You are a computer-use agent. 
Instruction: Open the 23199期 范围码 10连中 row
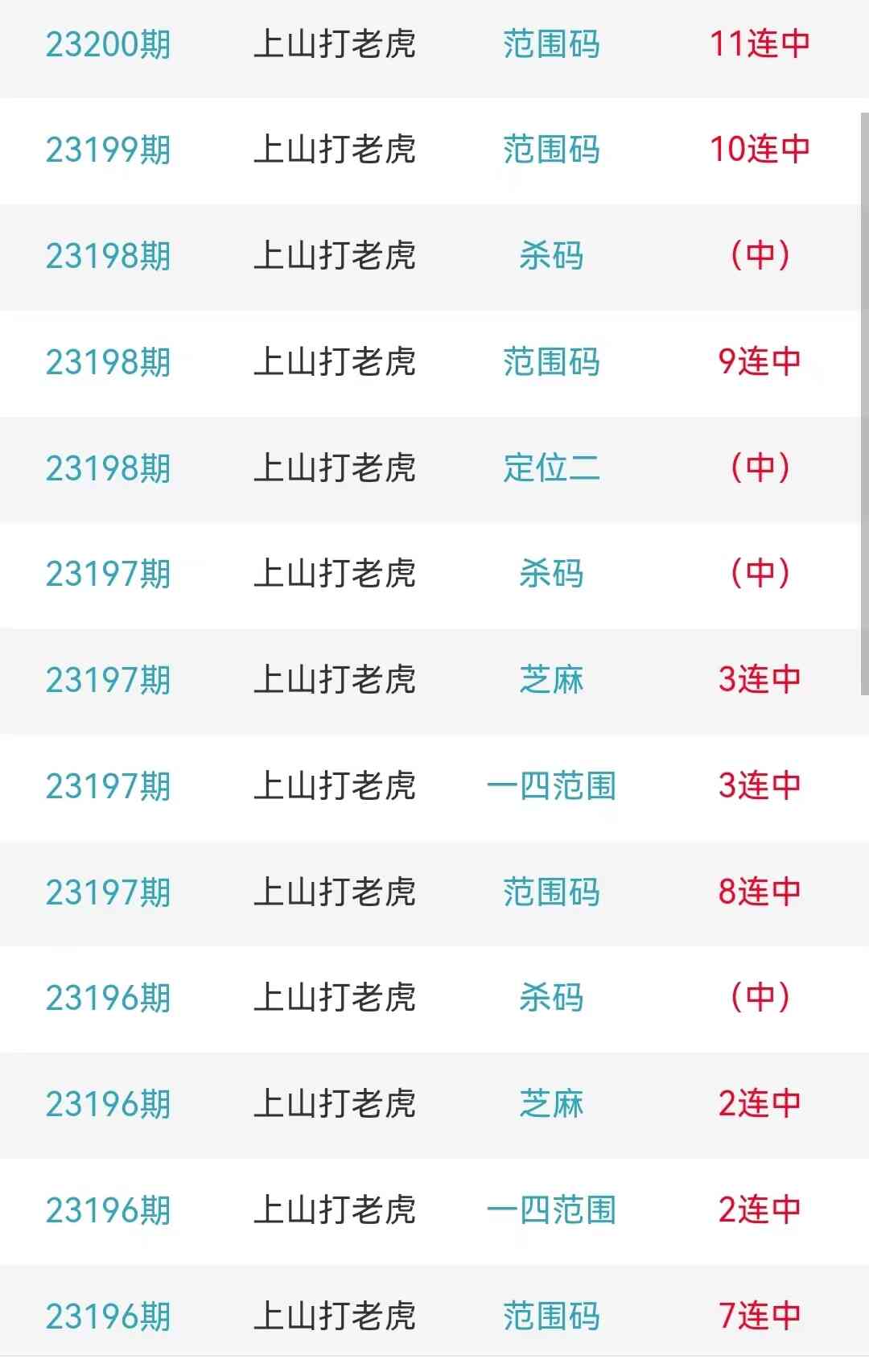pos(434,150)
